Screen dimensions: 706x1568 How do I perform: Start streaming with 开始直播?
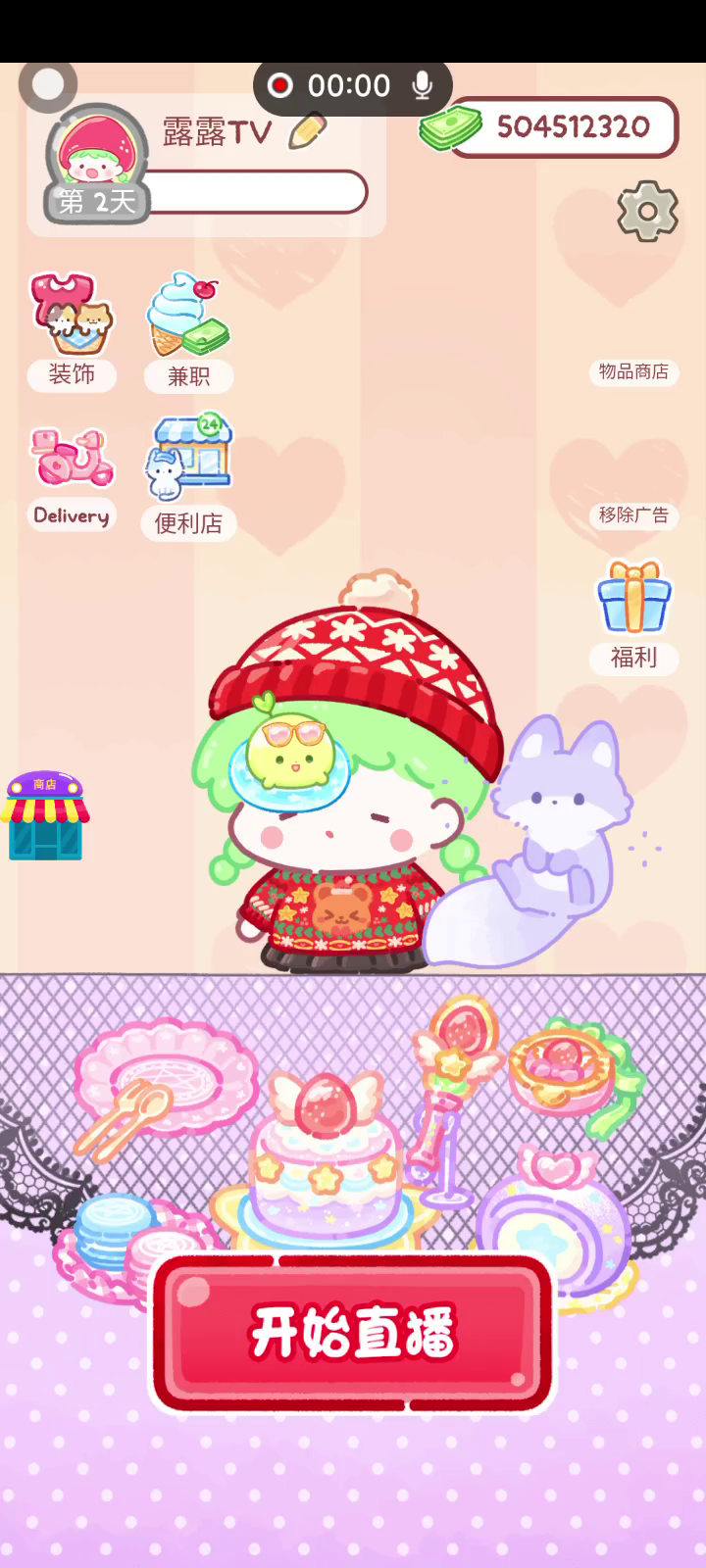353,1333
